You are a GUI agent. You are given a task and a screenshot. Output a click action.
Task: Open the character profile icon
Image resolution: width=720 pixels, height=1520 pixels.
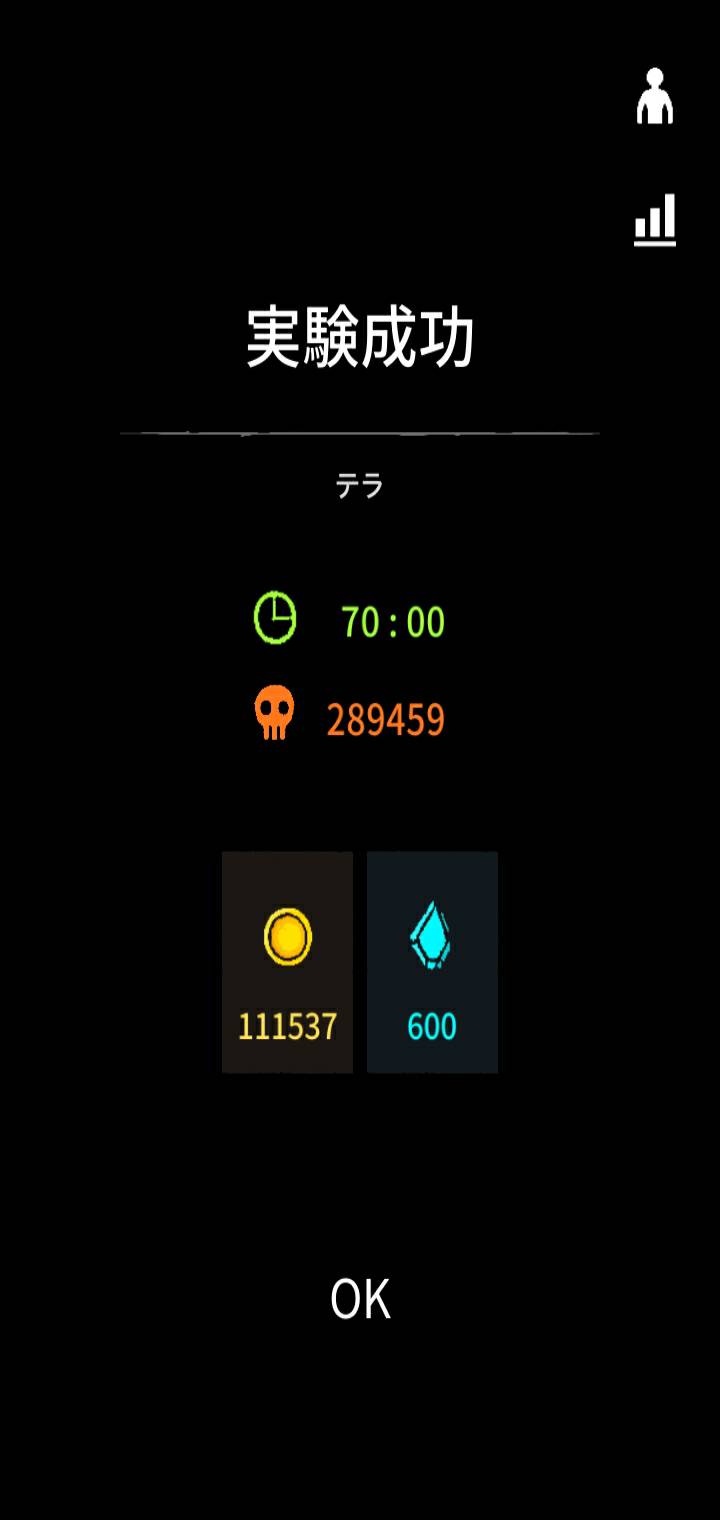tap(655, 97)
